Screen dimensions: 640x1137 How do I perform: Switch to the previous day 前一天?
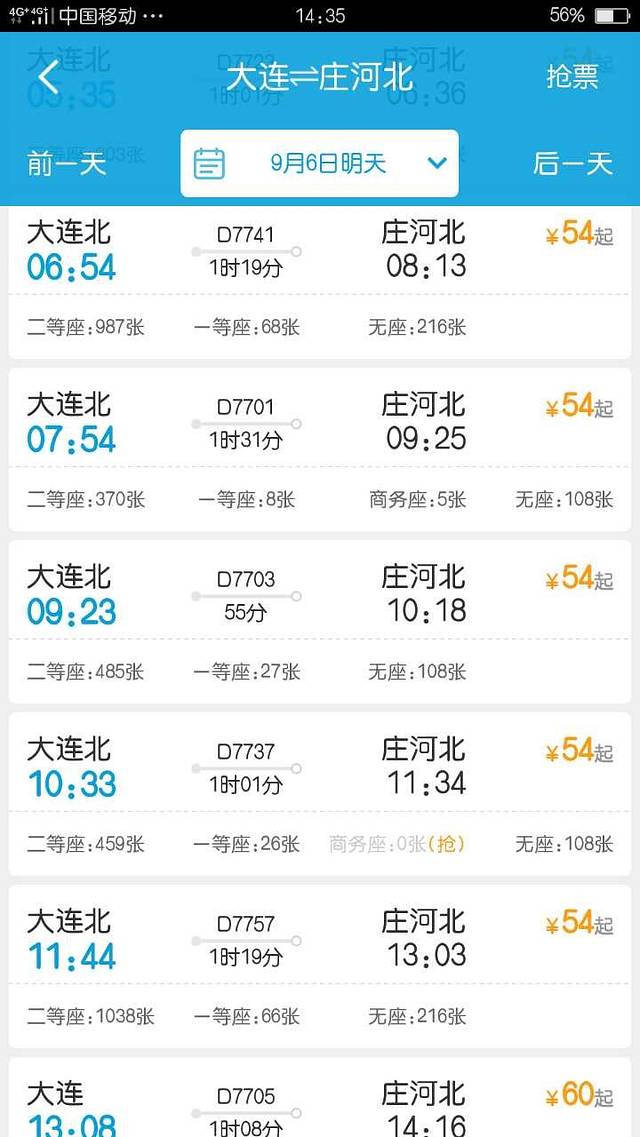[x=67, y=163]
